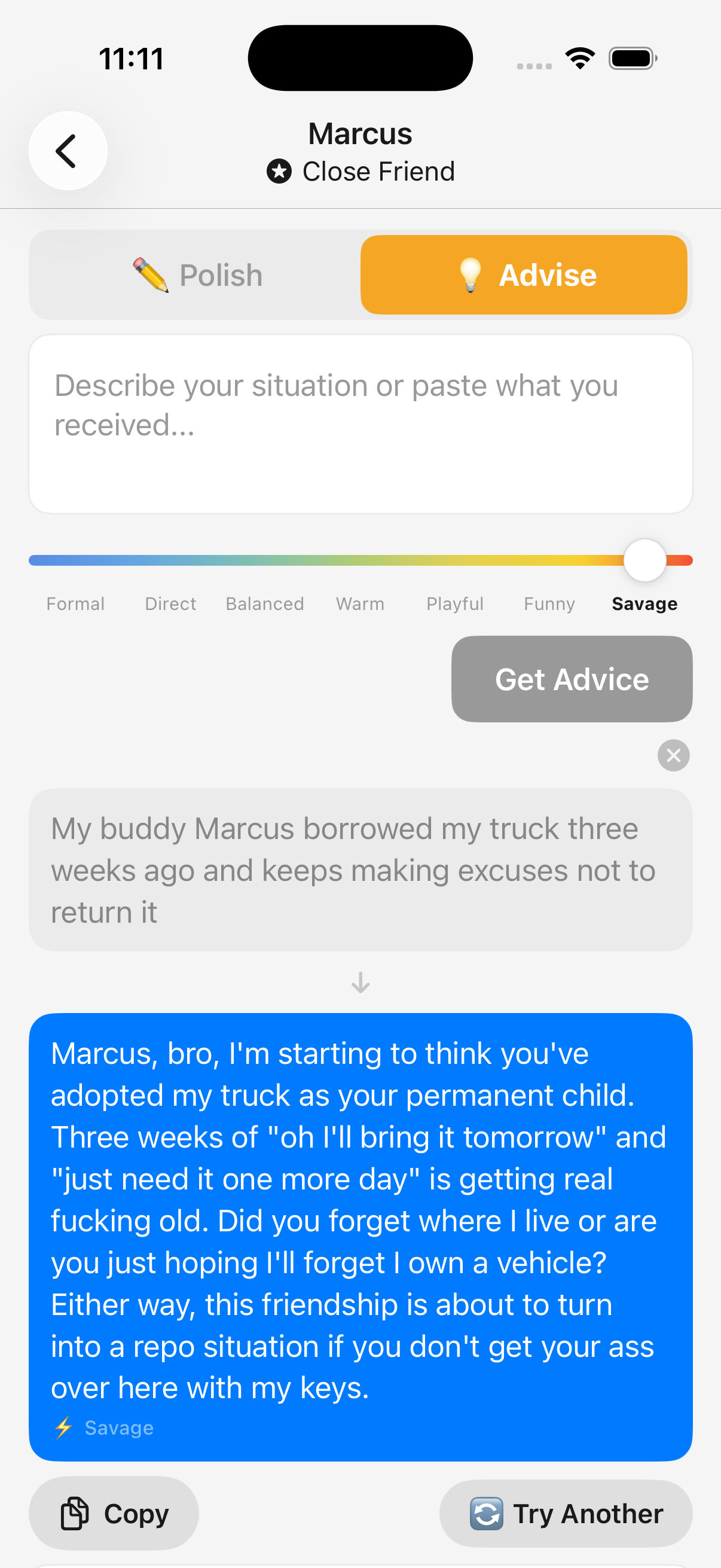This screenshot has width=721, height=1568.
Task: Tap the copy document icon next to Copy
Action: click(x=75, y=1512)
